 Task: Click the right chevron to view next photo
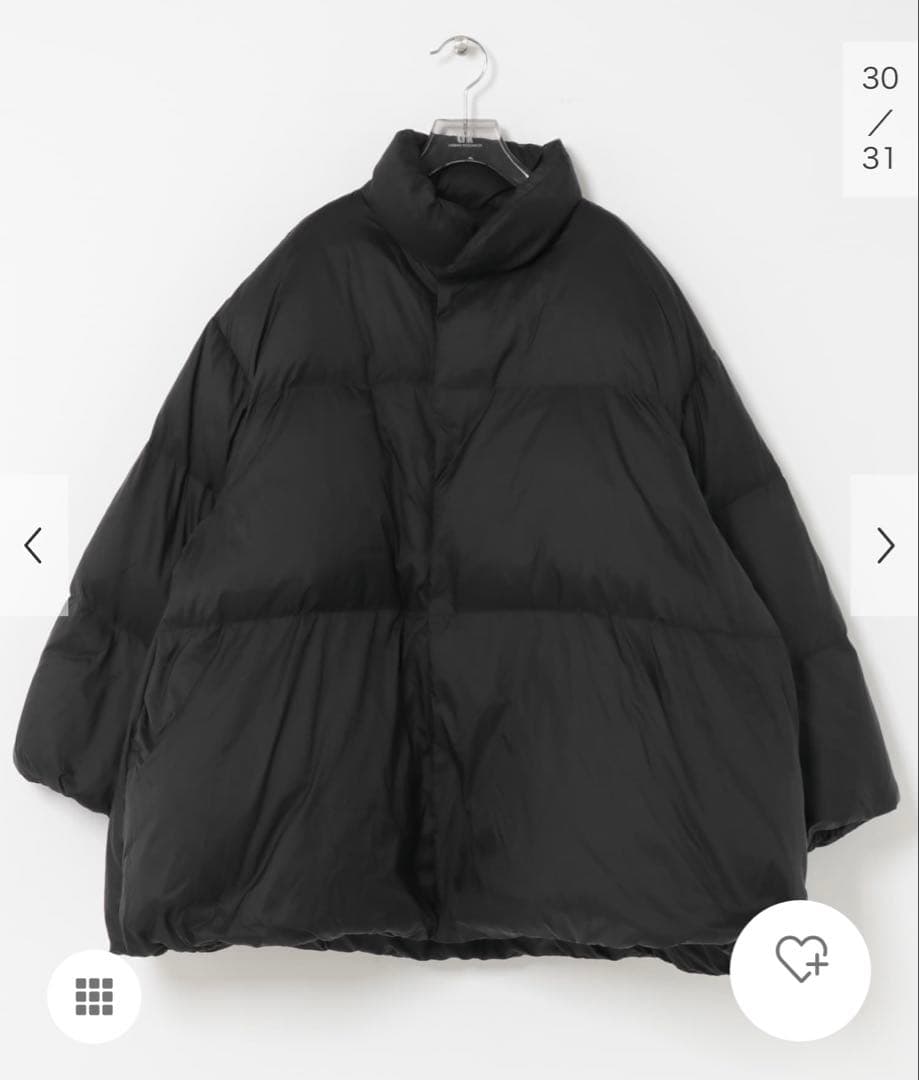pos(886,544)
